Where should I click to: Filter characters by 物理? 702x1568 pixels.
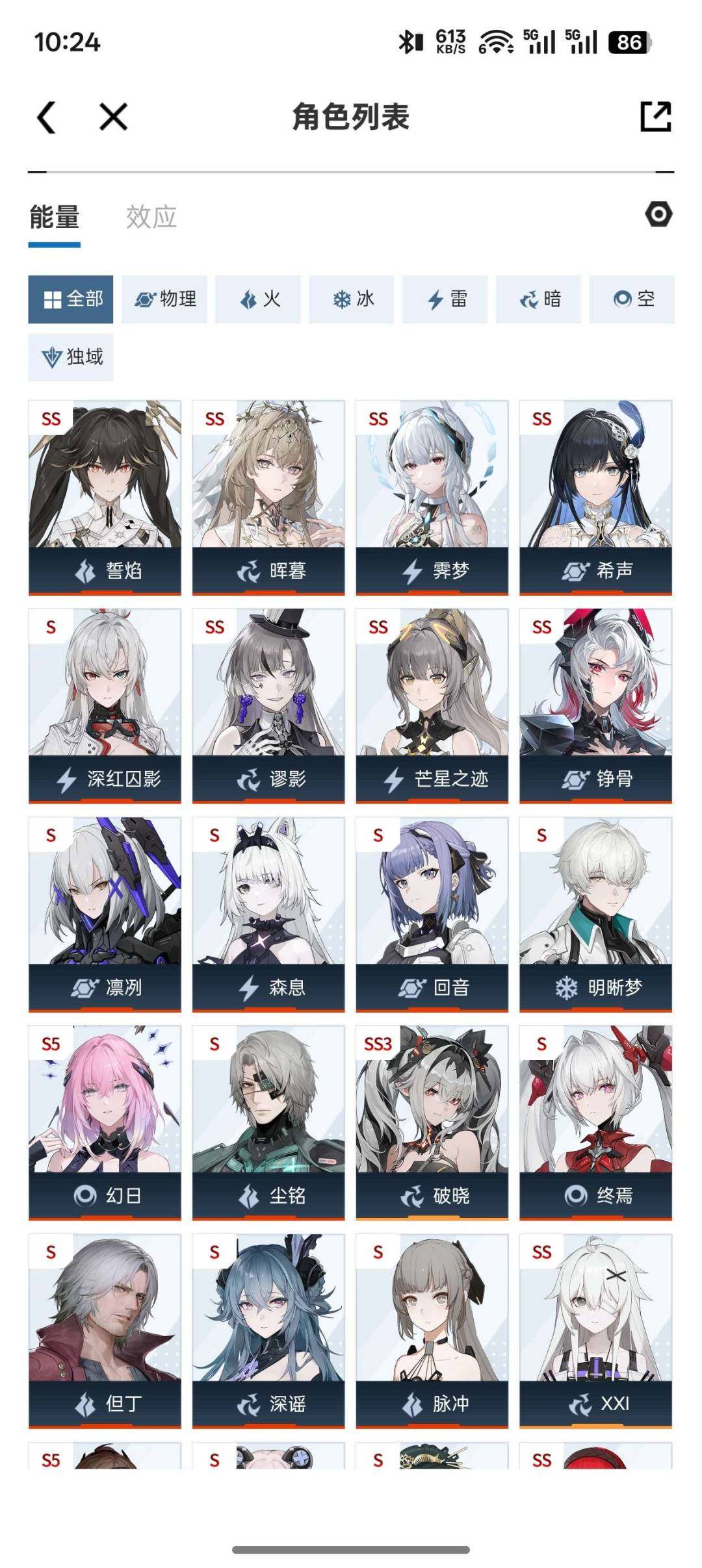click(164, 299)
